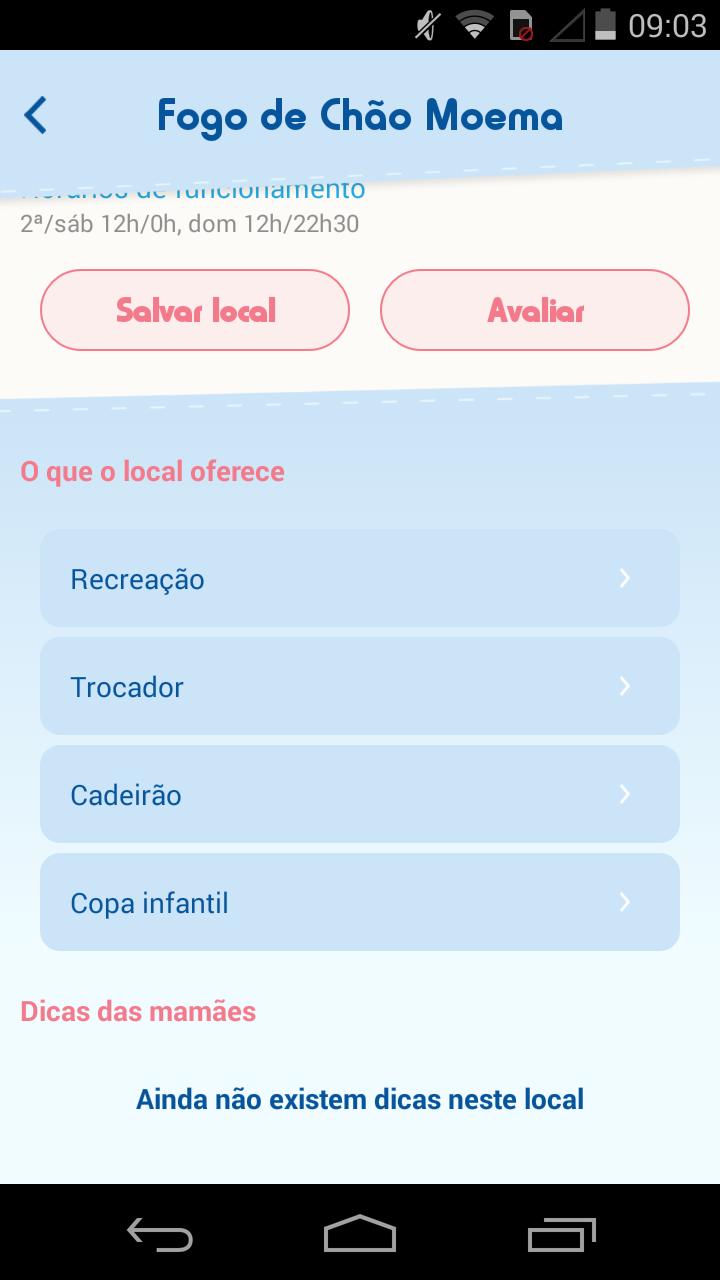Expand the Recreação item
This screenshot has height=1280, width=720.
(x=359, y=578)
